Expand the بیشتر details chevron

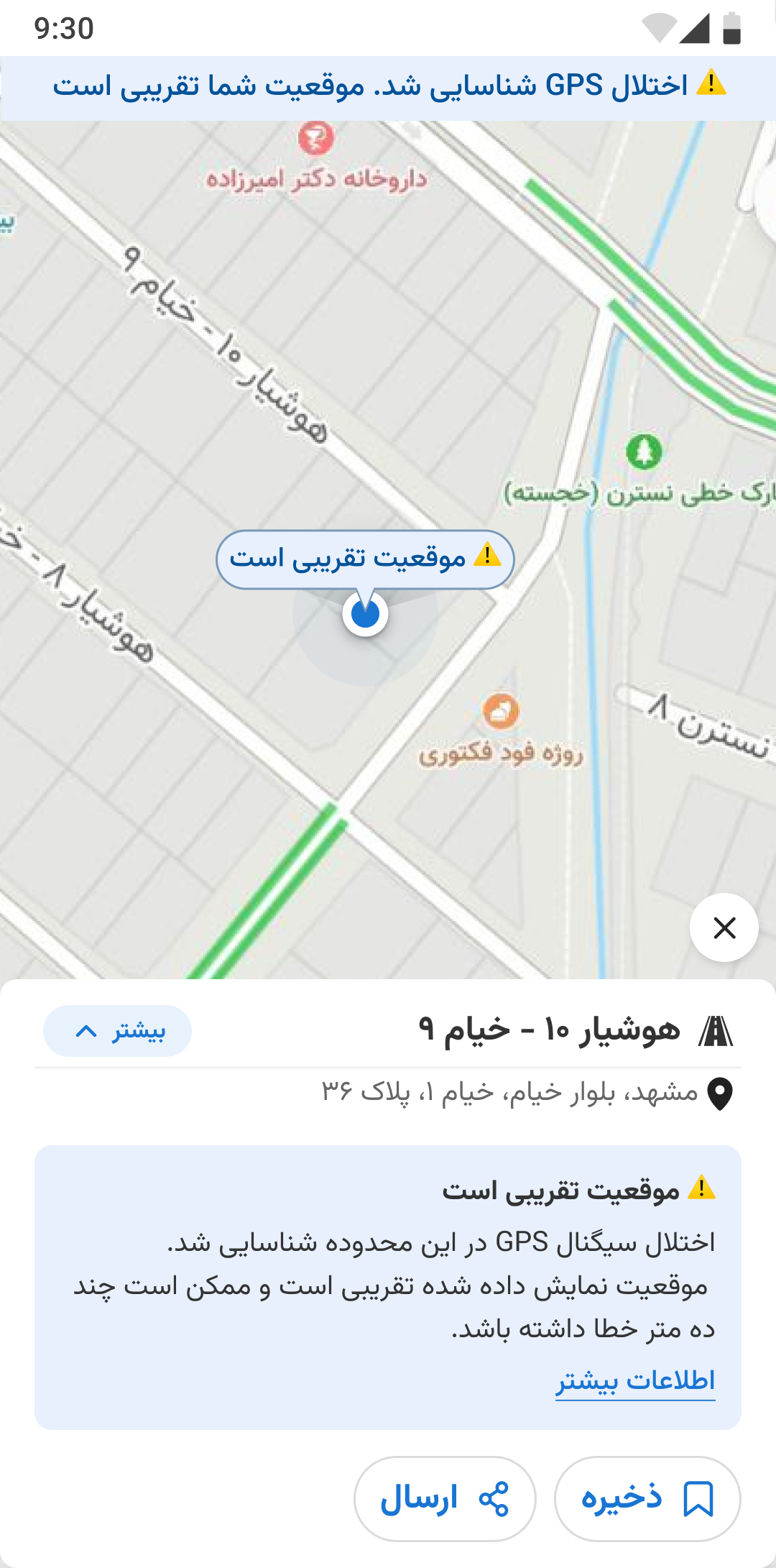117,1031
